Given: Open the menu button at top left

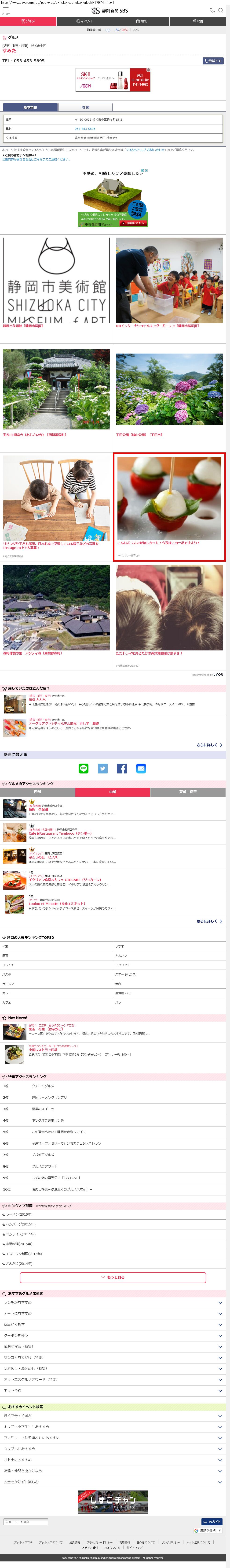Looking at the screenshot, I should point(5,10).
